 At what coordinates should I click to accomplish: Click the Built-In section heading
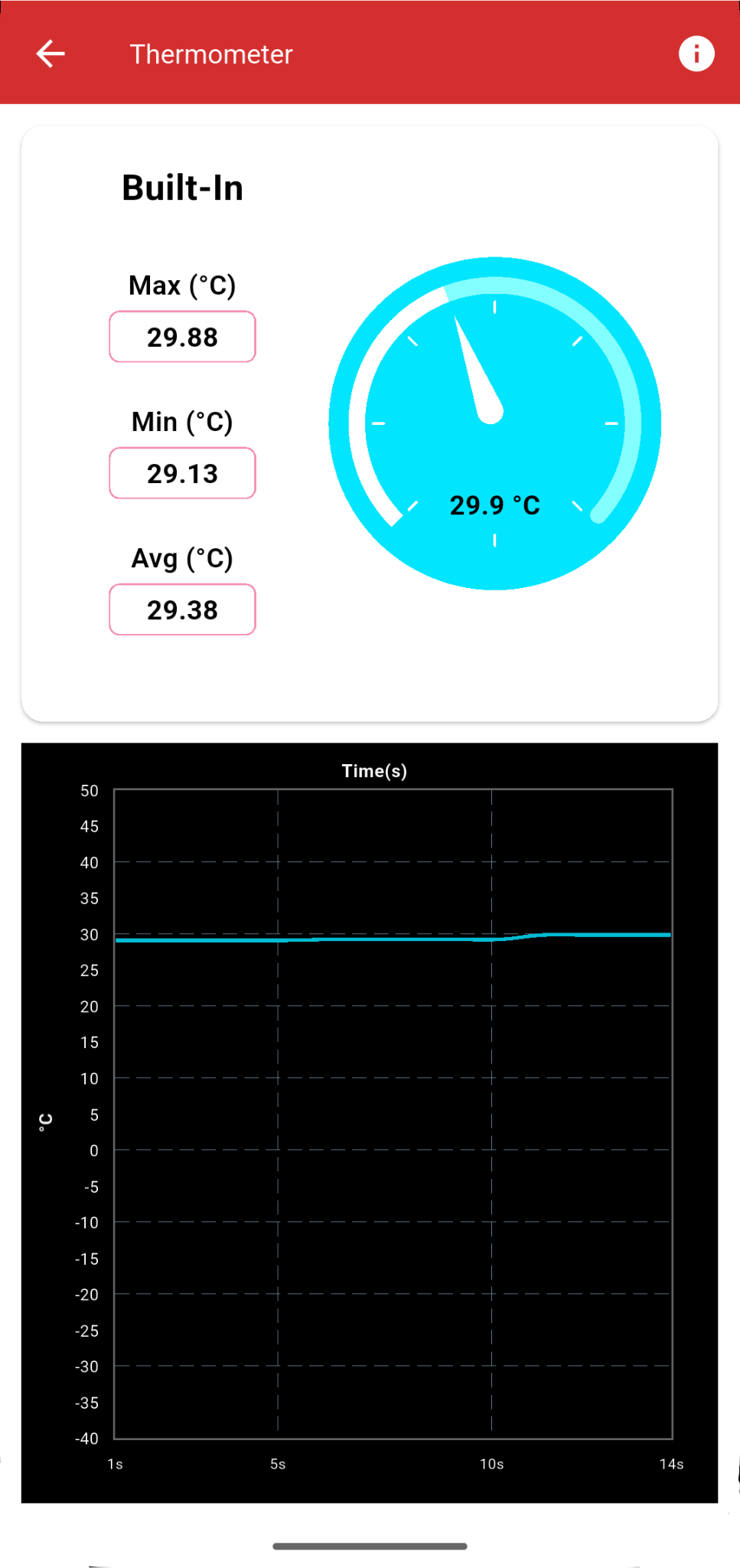(x=182, y=187)
